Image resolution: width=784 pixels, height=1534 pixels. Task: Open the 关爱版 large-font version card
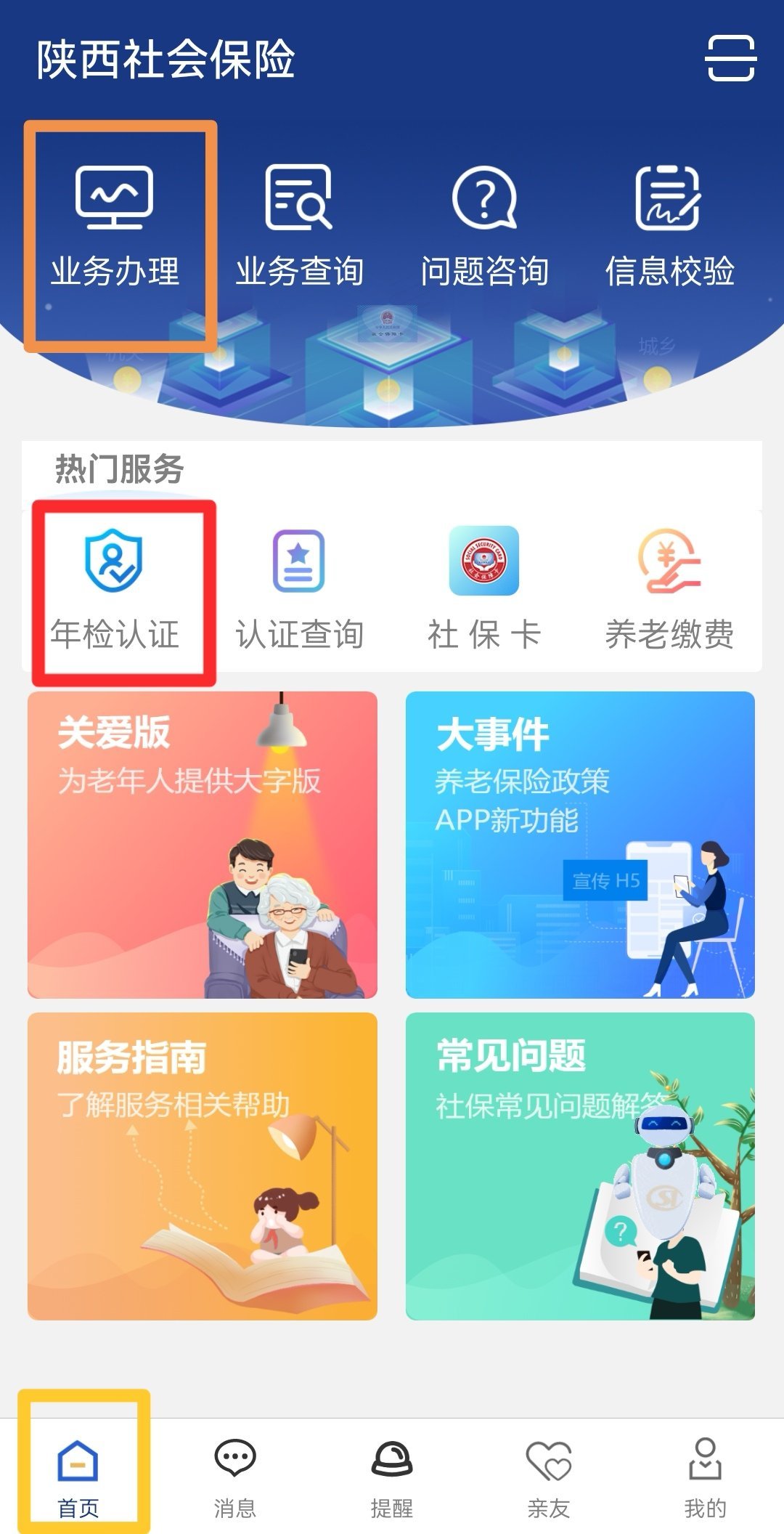tap(203, 845)
